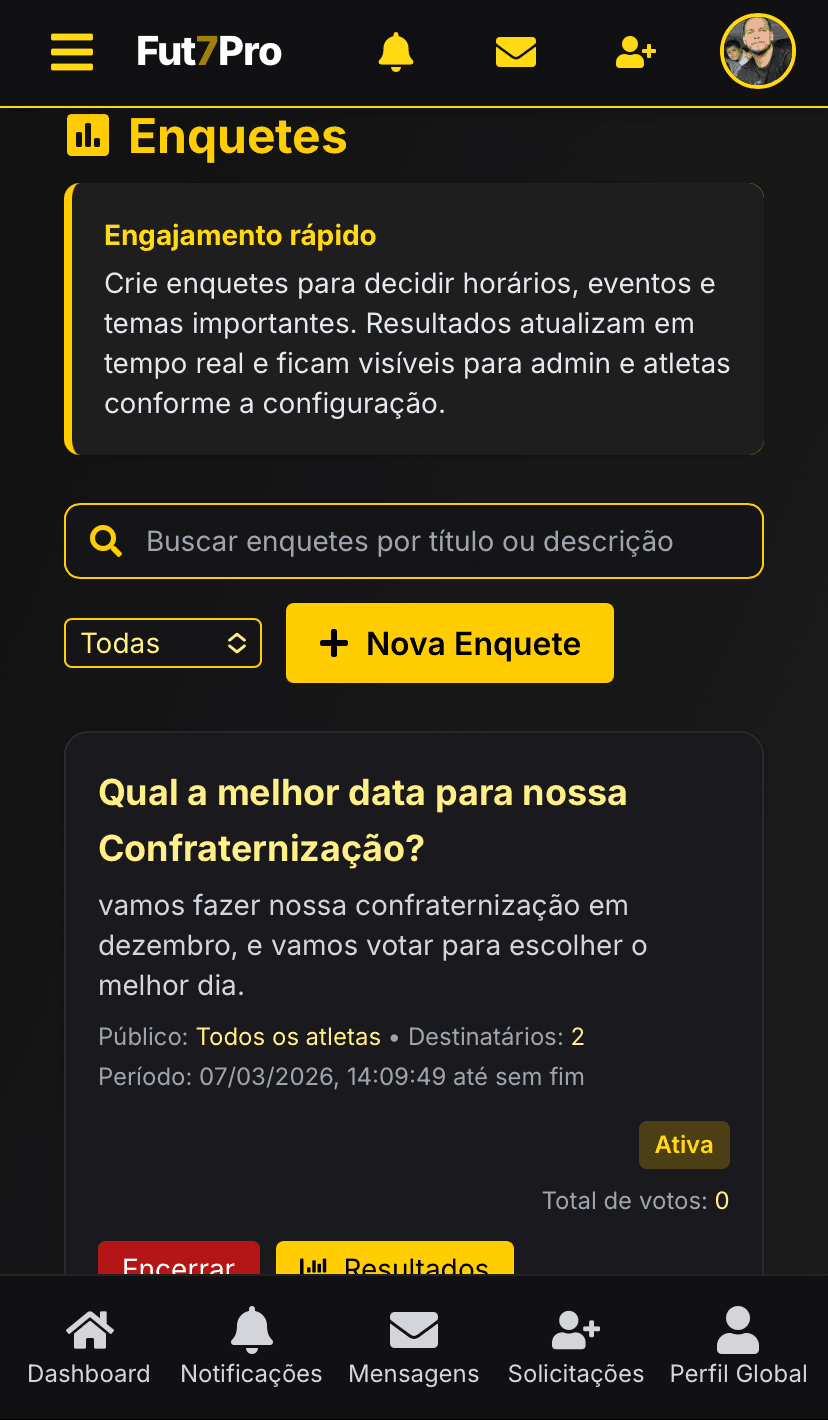Open Perfil Global from the bottom bar

click(x=737, y=1330)
